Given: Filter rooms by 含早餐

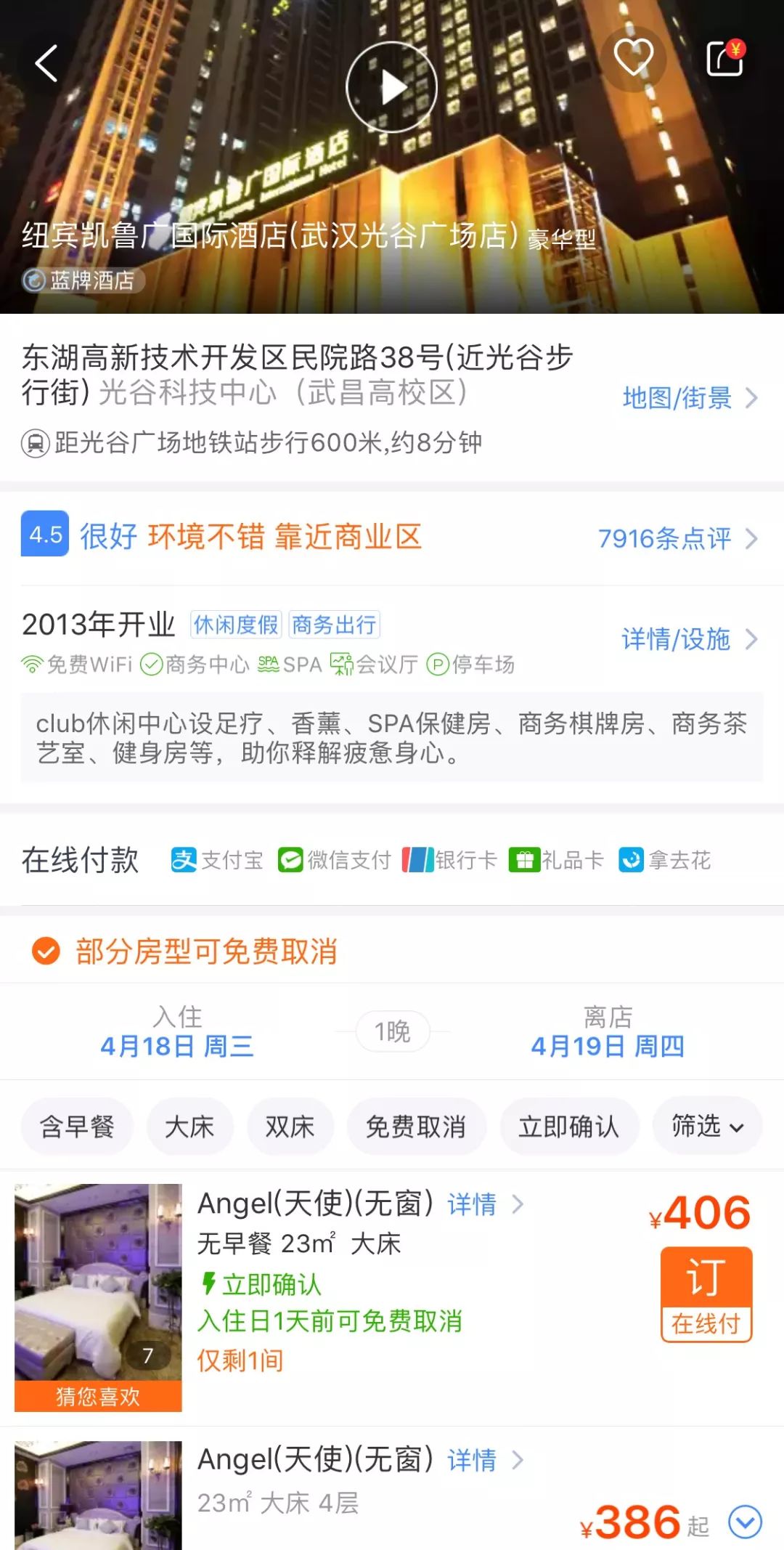Looking at the screenshot, I should click(x=77, y=1127).
